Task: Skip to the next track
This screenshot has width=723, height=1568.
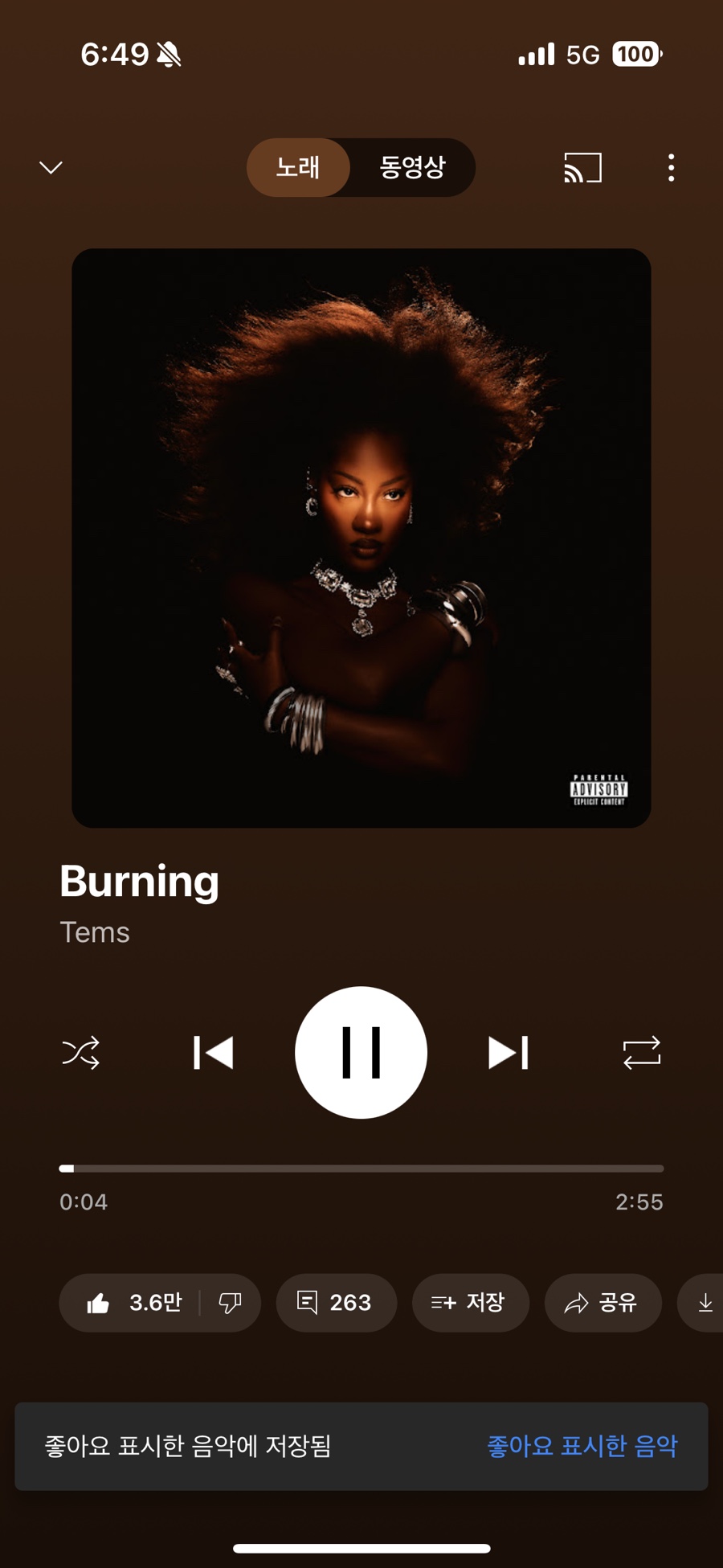Action: [509, 1052]
